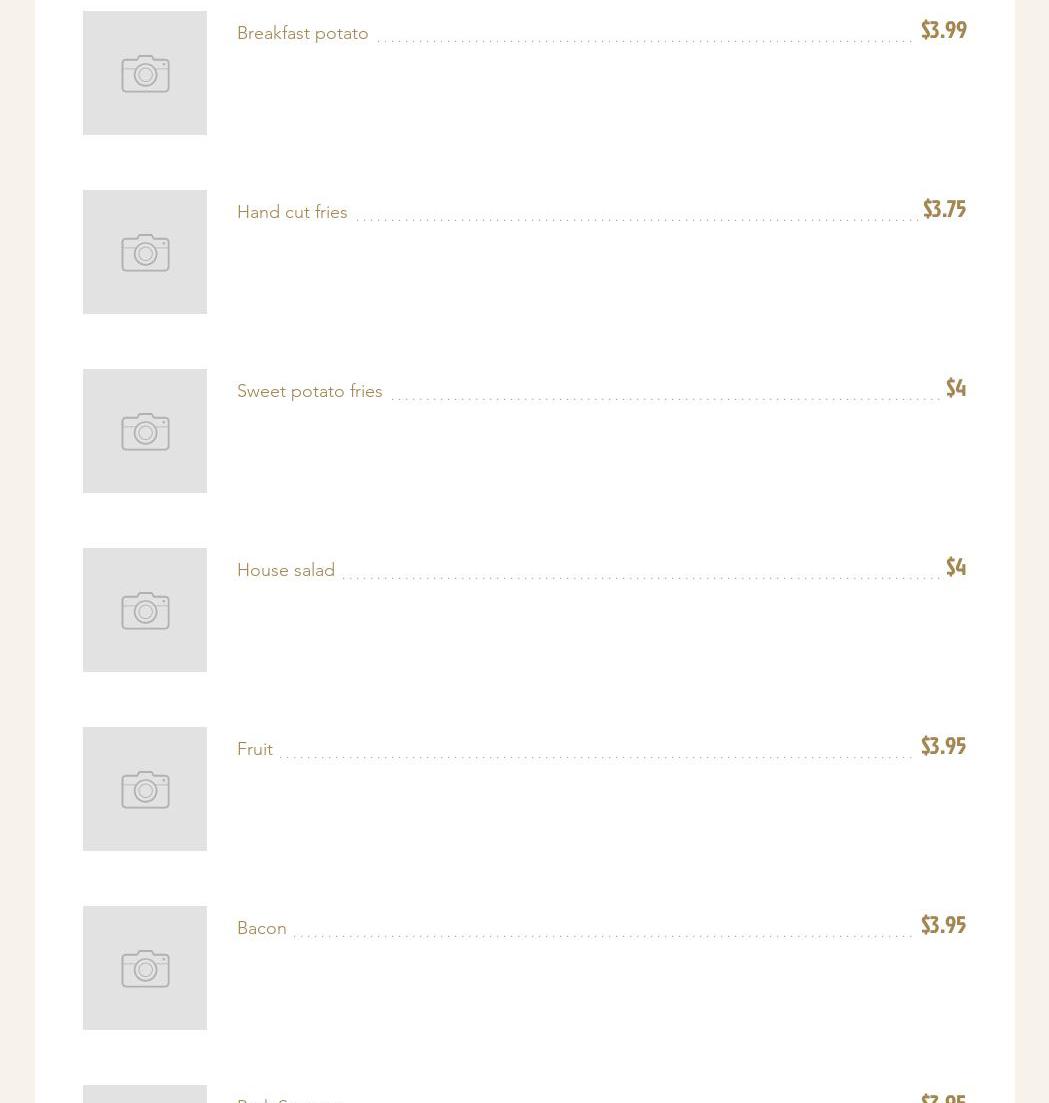1049x1103 pixels.
Task: Select Hand cut fries from the menu
Action: [x=292, y=212]
